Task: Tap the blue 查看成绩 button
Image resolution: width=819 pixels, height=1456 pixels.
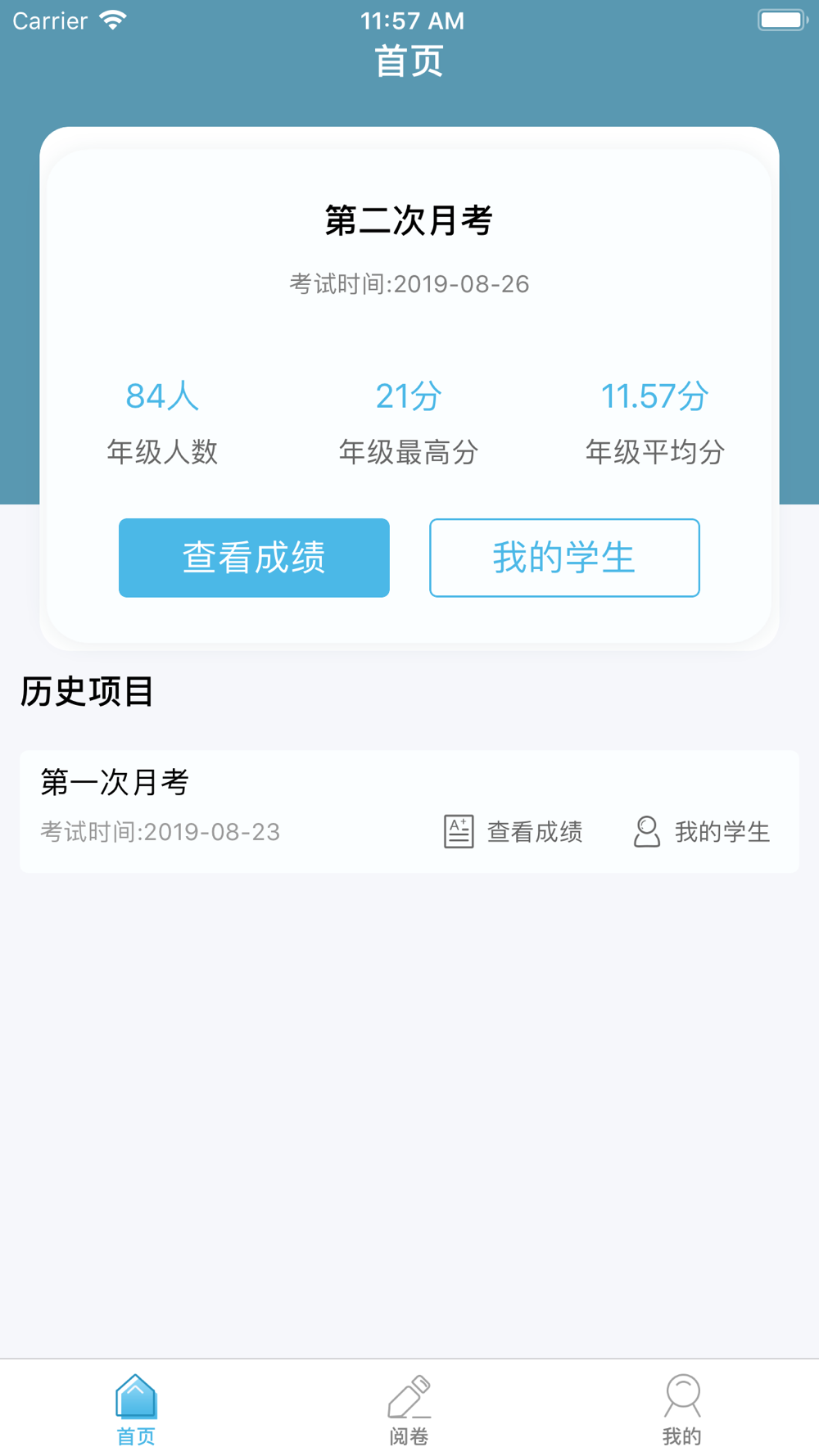Action: click(254, 558)
